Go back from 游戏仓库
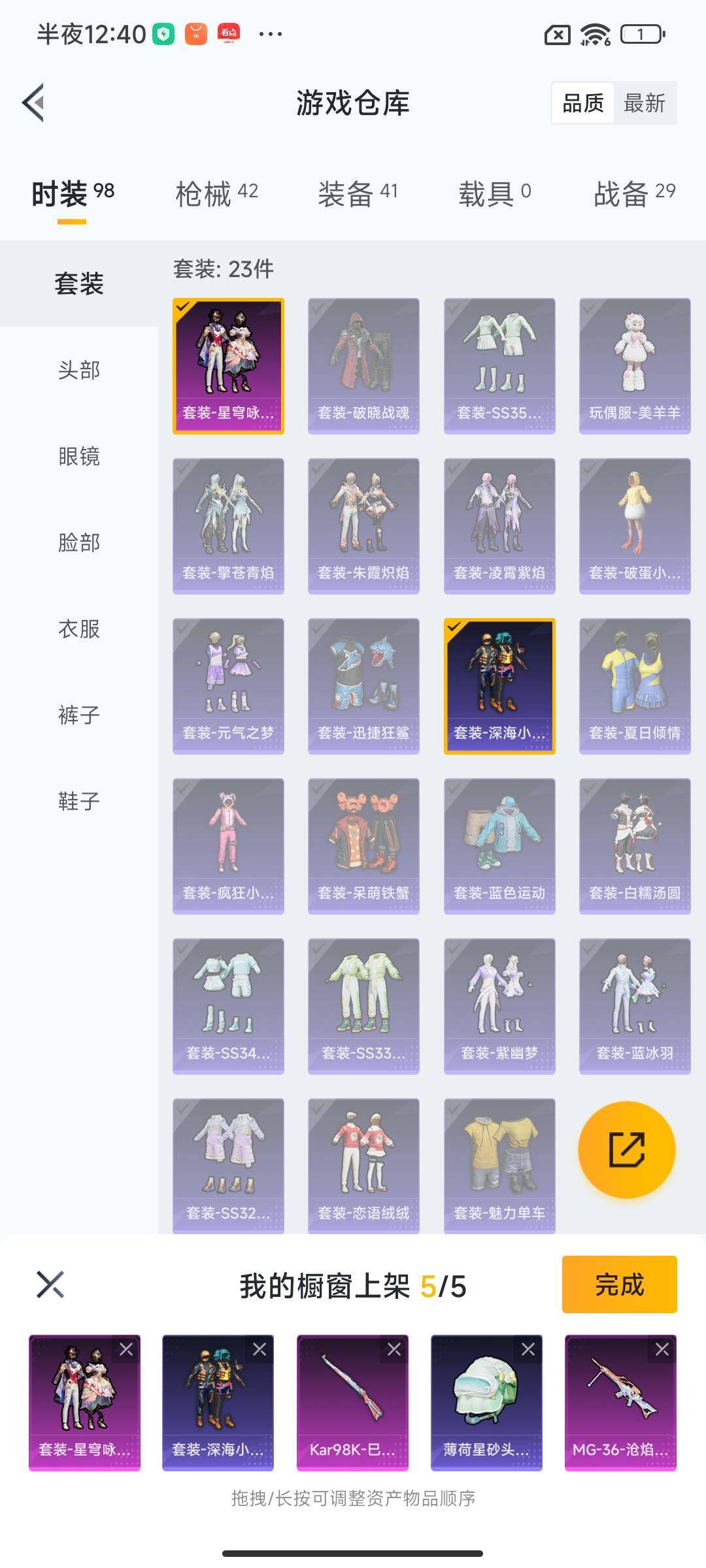 [34, 103]
